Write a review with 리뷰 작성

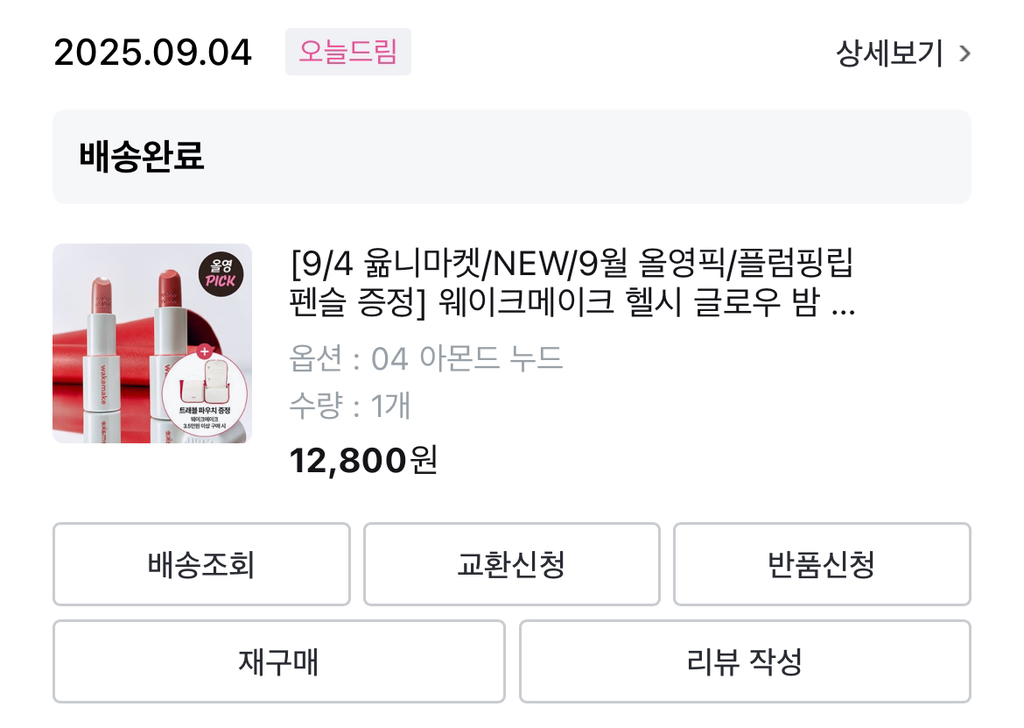pyautogui.click(x=744, y=661)
